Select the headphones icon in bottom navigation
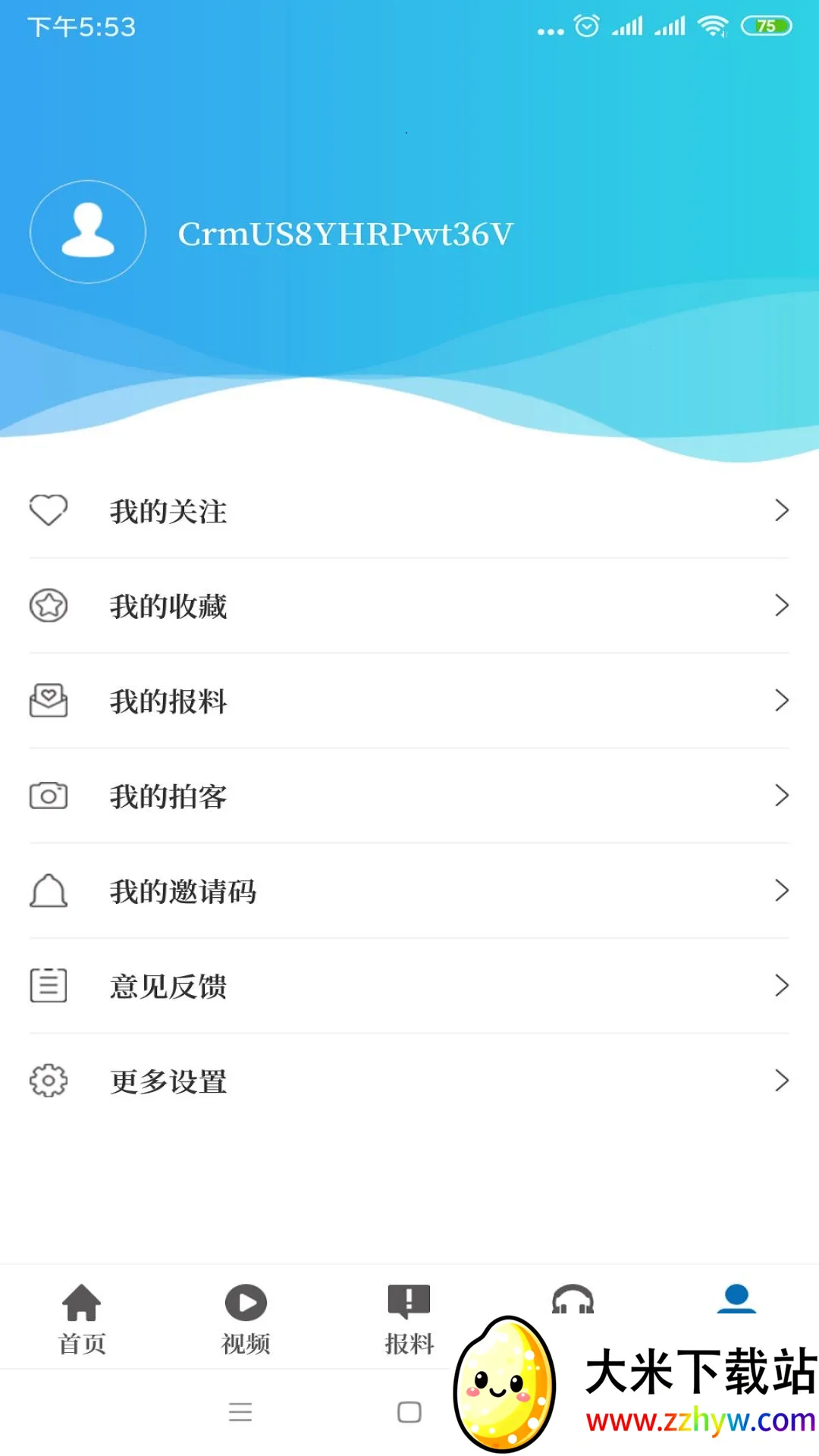Screen dimensions: 819x1456 [573, 1298]
